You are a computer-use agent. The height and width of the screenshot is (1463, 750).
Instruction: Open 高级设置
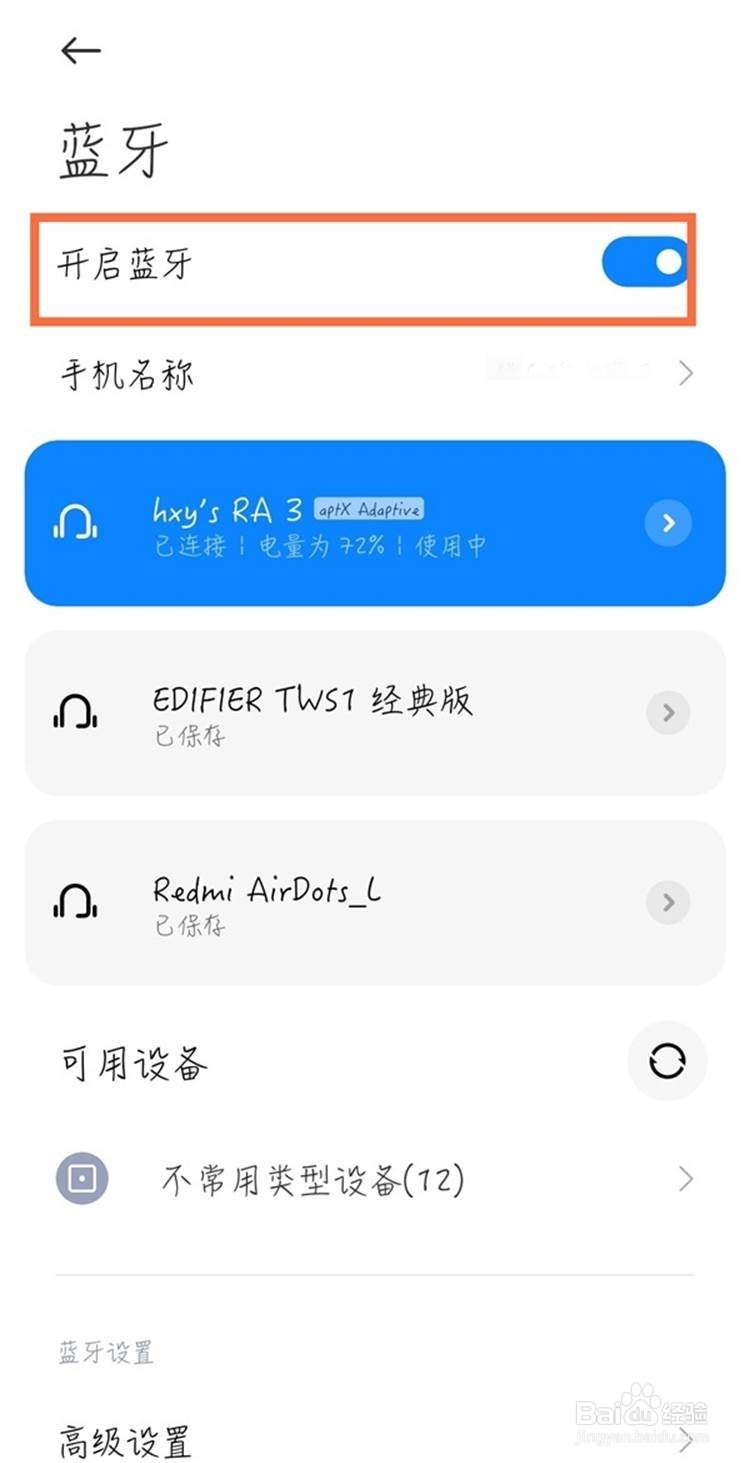tap(375, 1441)
